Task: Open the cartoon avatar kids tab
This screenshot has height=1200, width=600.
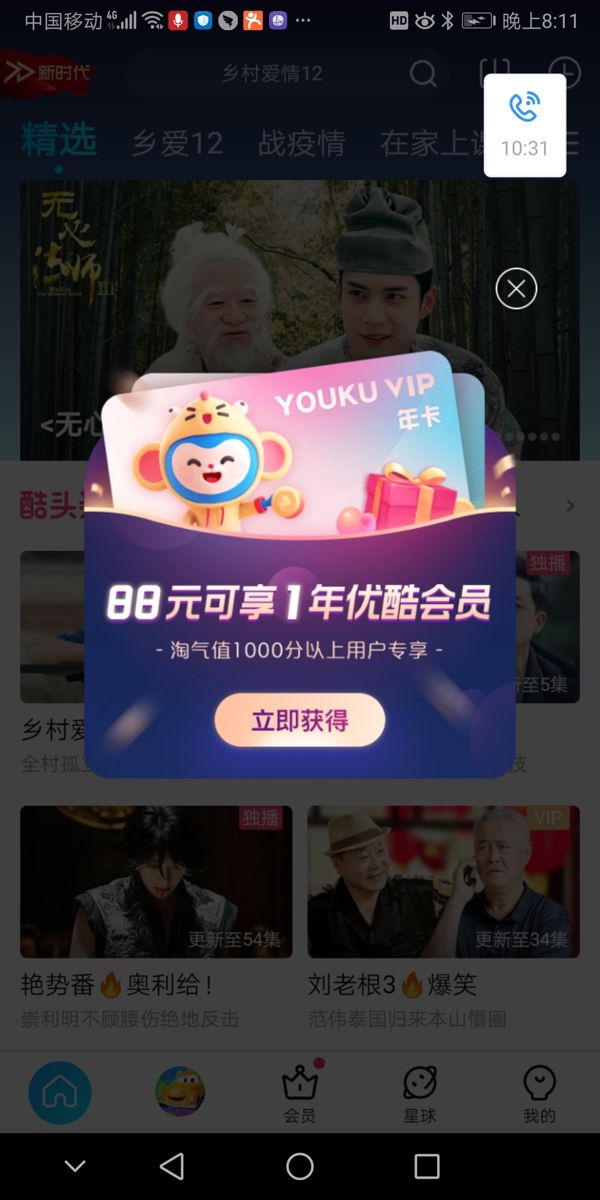Action: coord(180,1092)
